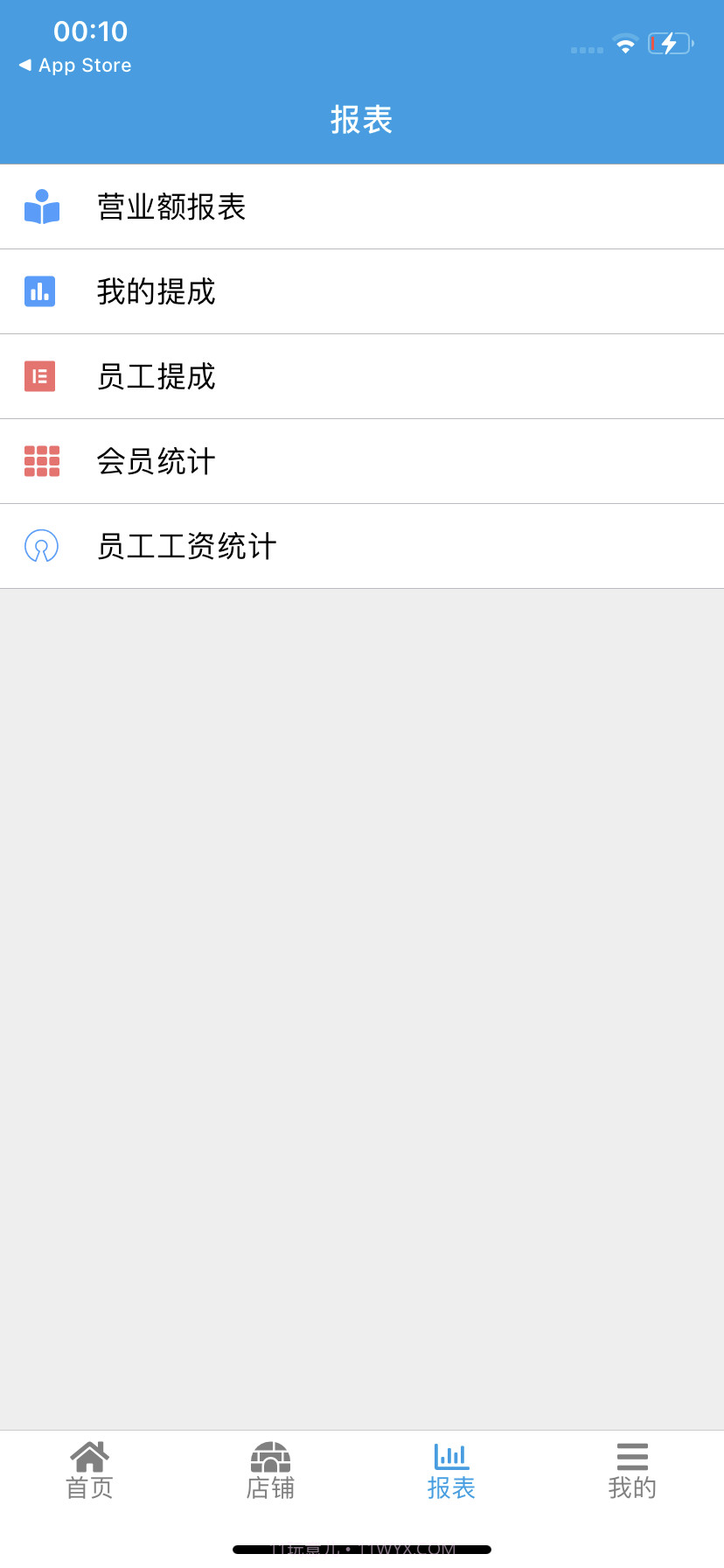View the 员工提成 statistics
The image size is (724, 1568).
pos(156,376)
